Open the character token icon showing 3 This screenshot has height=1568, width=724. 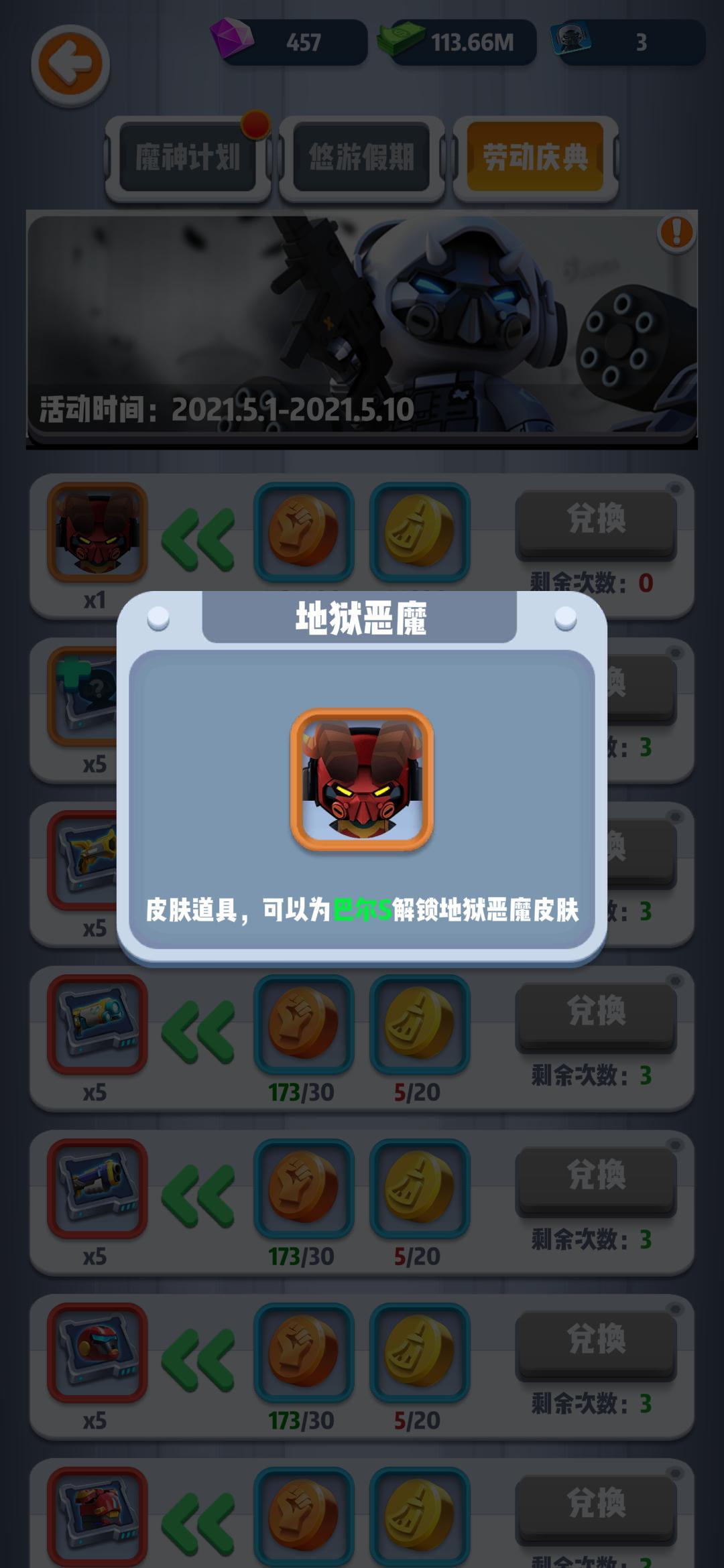(x=570, y=40)
